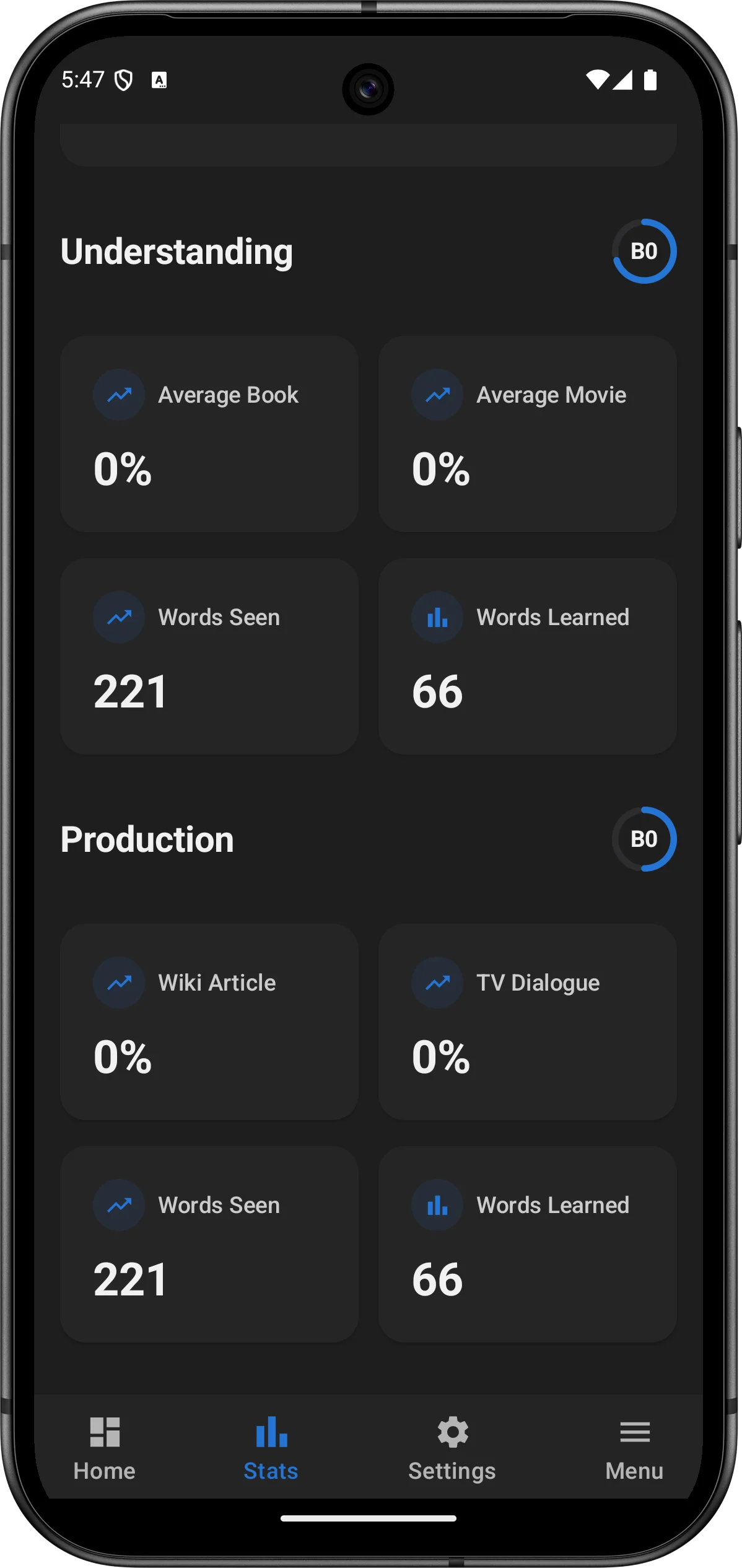
Task: Tap the Production section heading
Action: tap(147, 840)
